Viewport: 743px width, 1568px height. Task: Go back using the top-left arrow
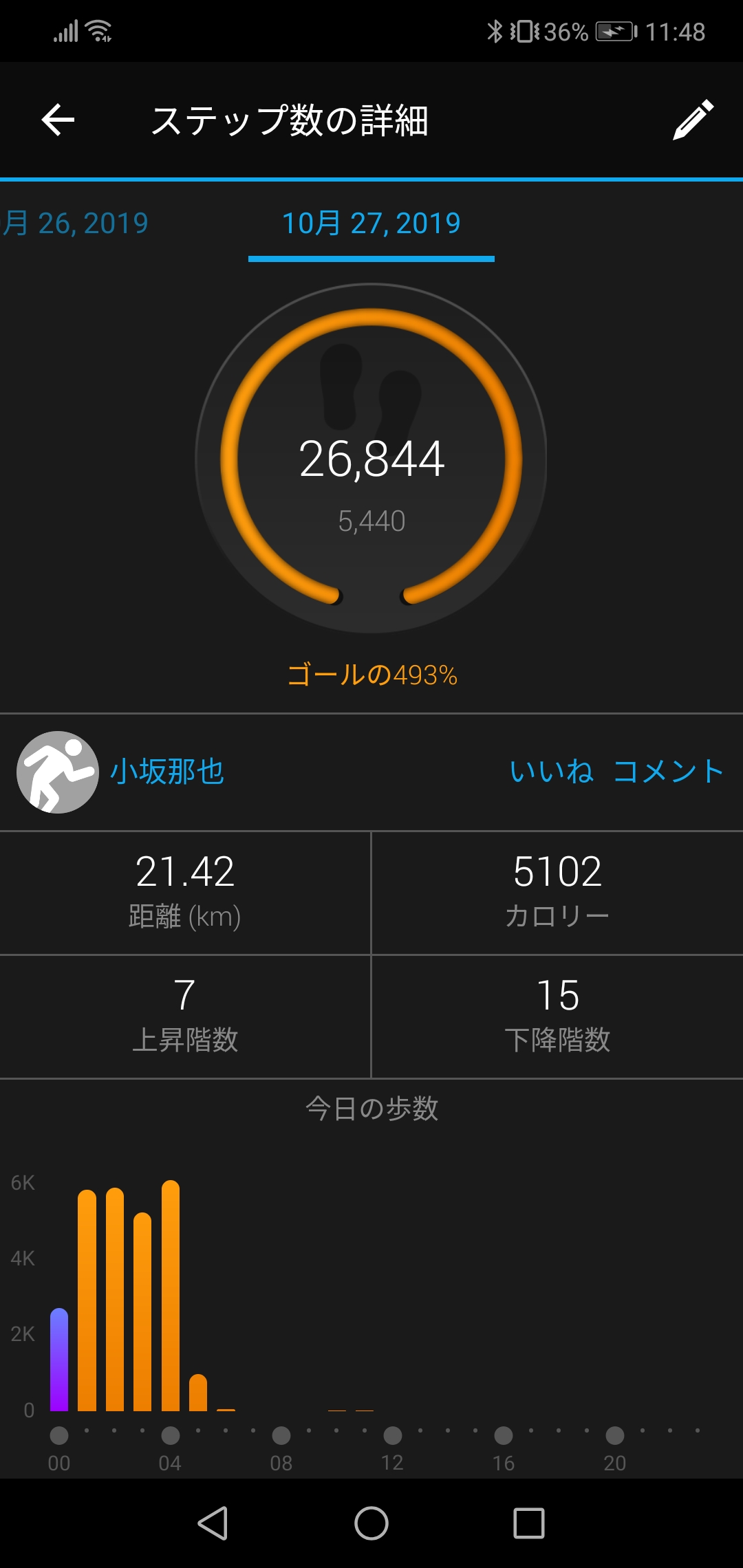click(x=58, y=120)
